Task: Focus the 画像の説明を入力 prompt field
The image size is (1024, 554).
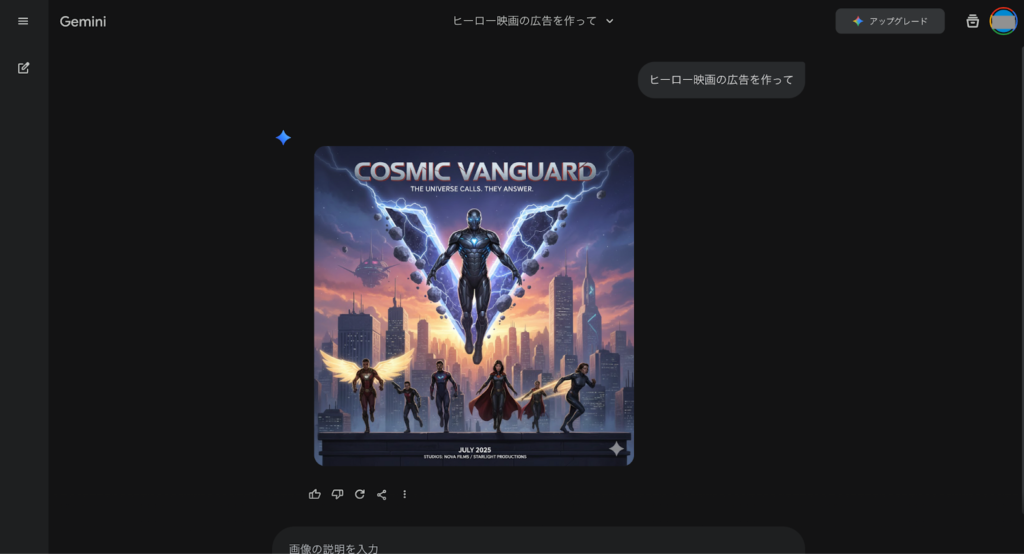Action: (538, 546)
